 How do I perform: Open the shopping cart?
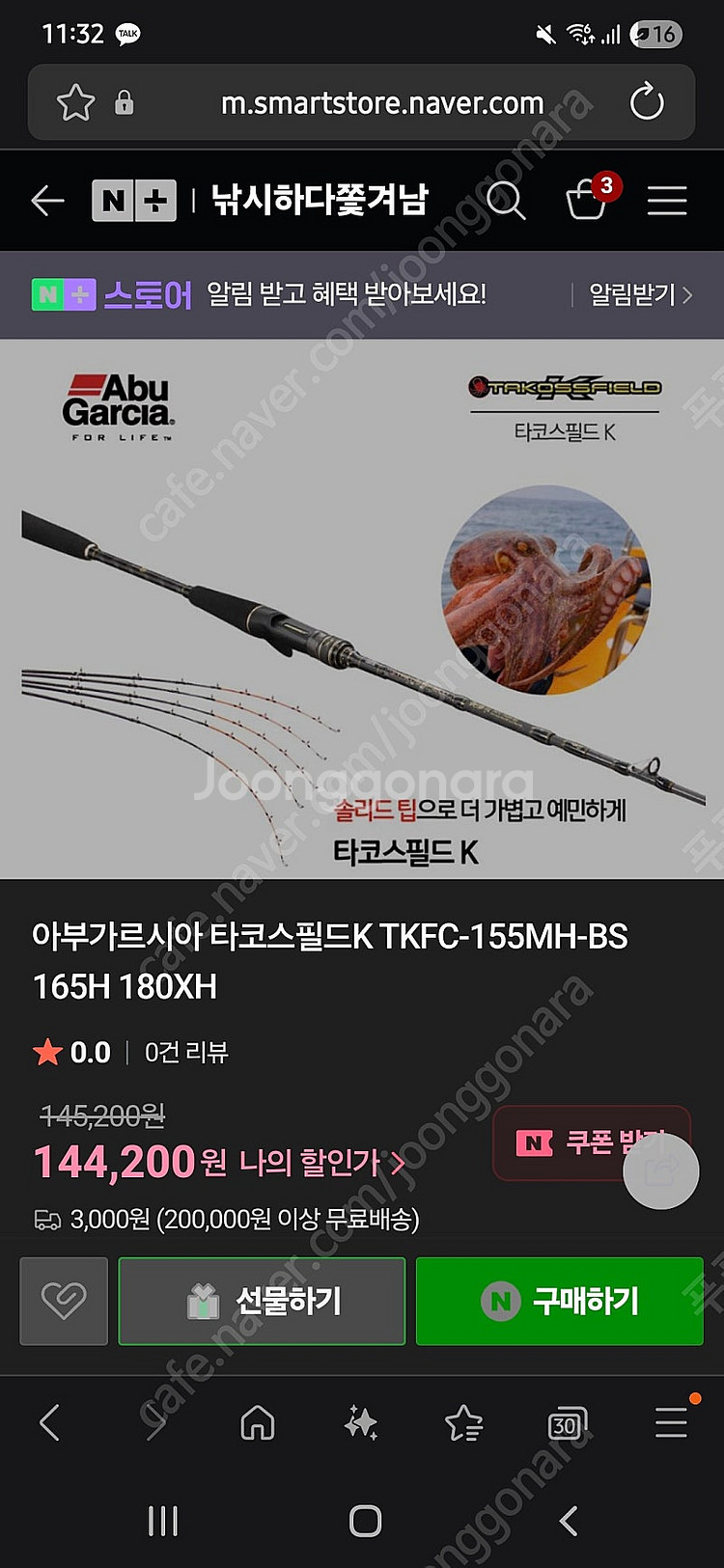point(587,200)
